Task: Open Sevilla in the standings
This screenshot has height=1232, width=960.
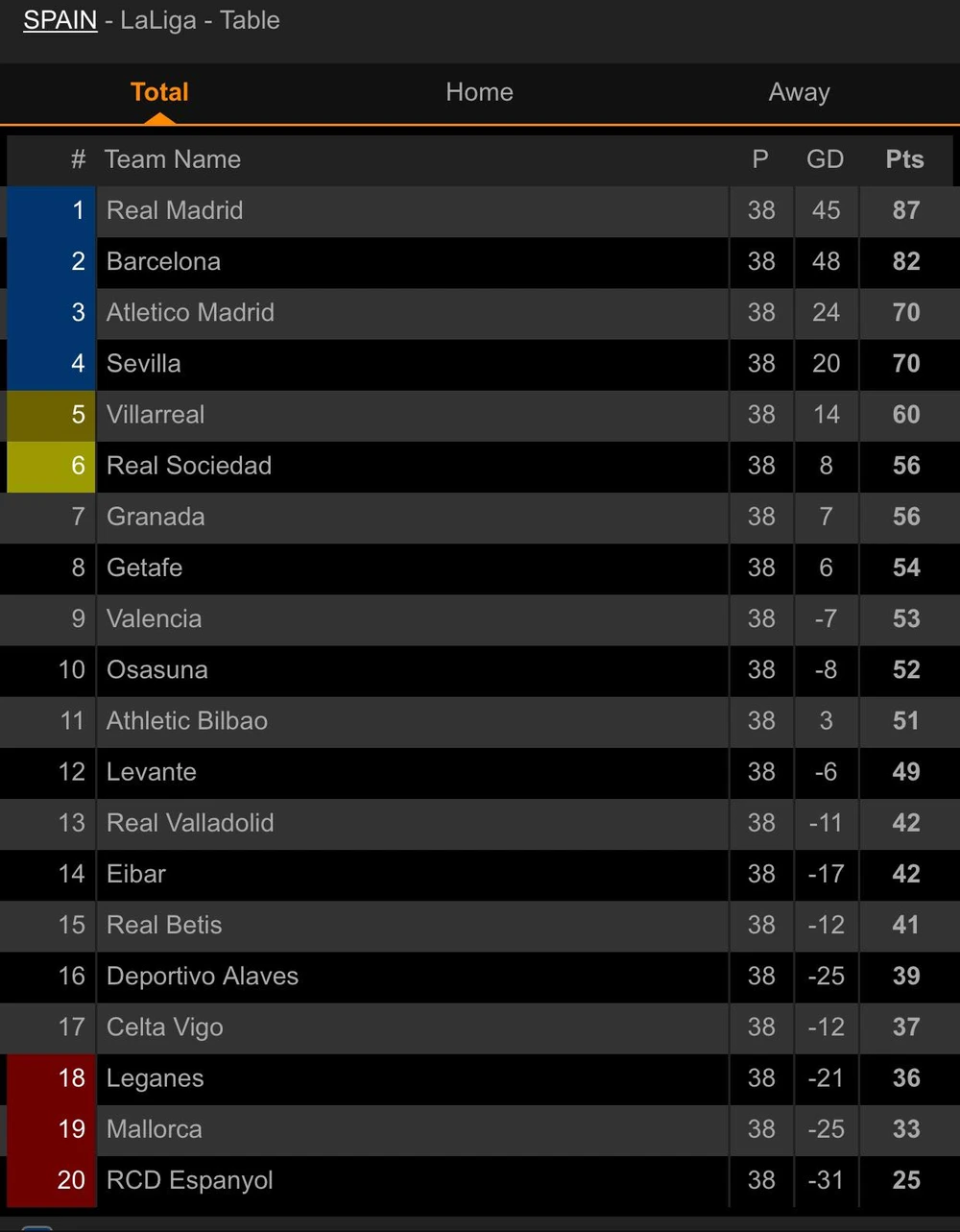Action: click(144, 363)
